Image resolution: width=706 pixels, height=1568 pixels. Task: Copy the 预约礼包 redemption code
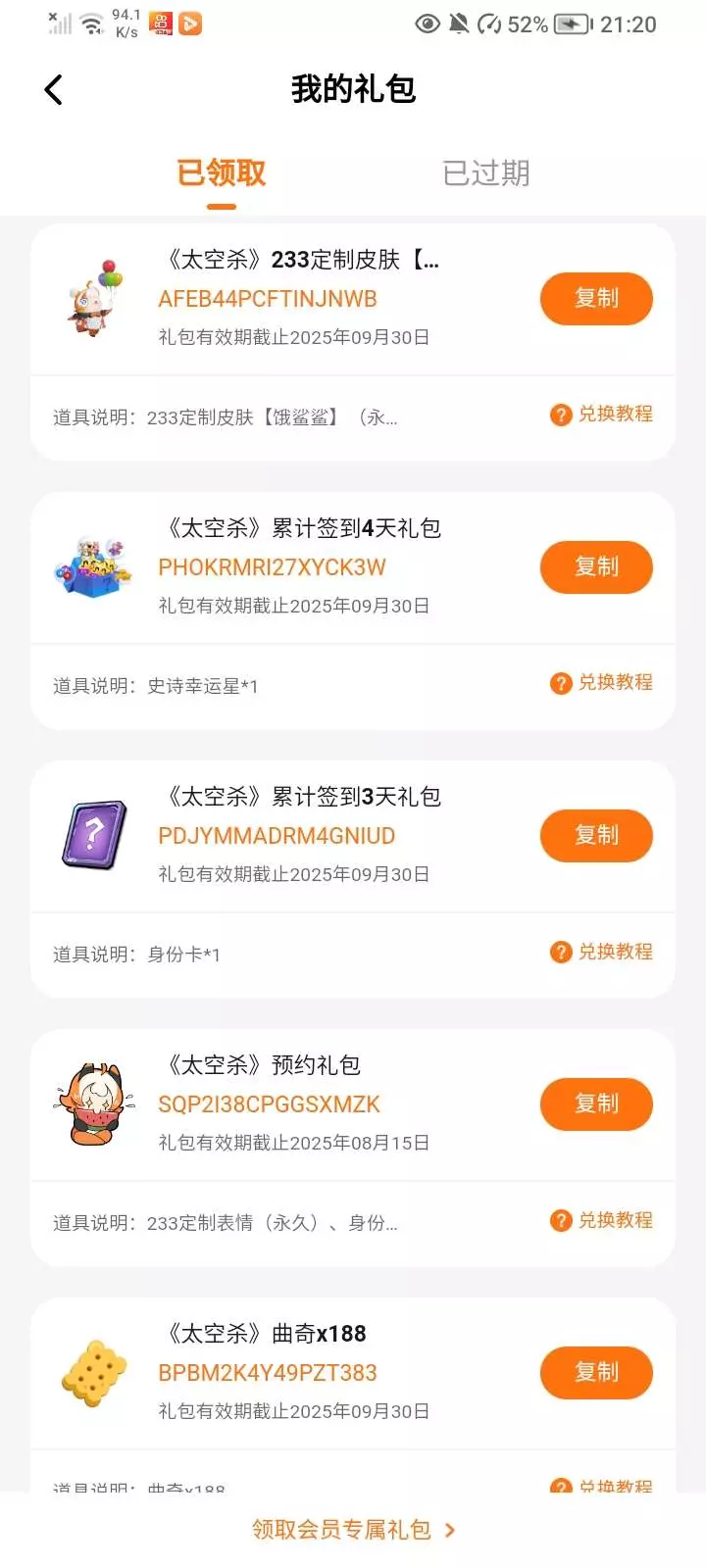coord(596,1103)
